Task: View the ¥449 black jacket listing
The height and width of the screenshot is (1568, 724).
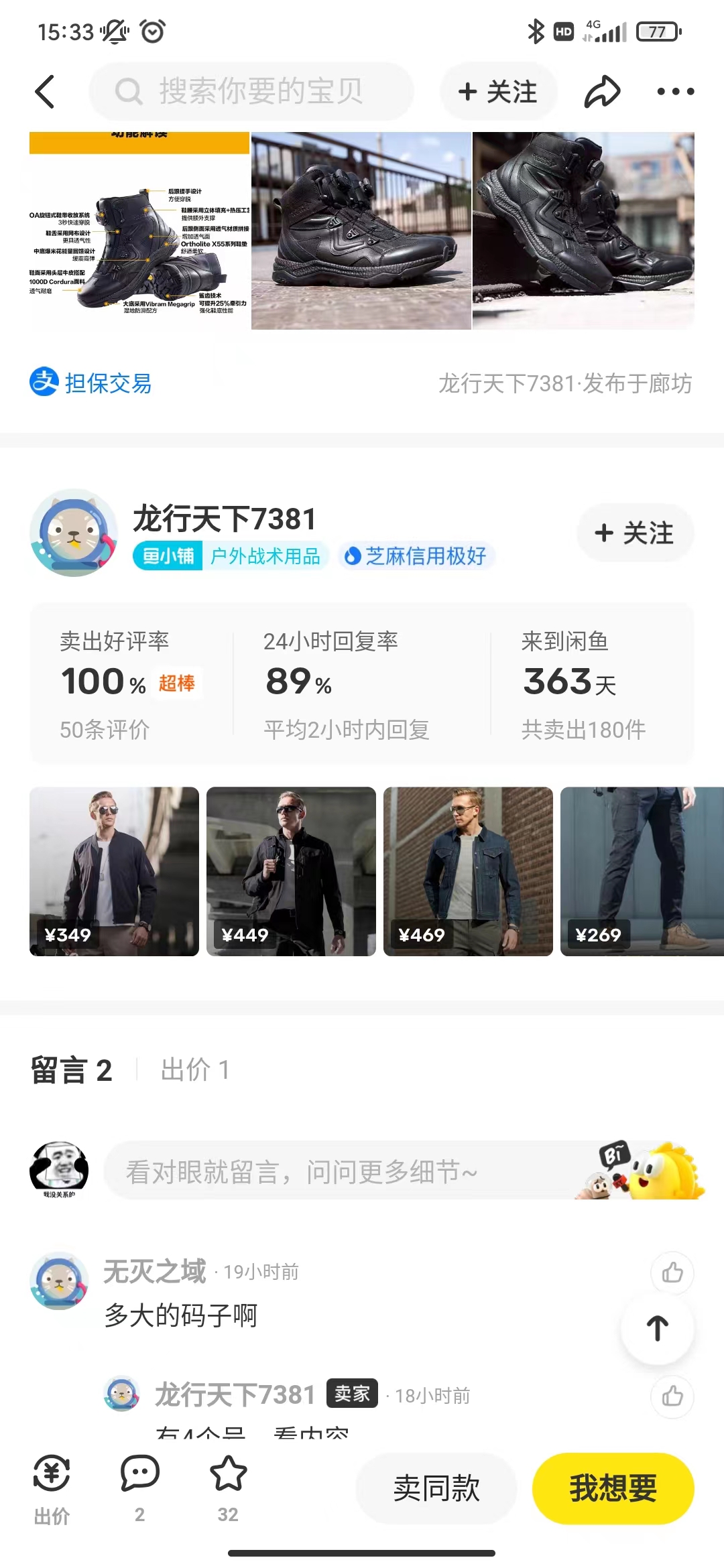Action: [x=291, y=871]
